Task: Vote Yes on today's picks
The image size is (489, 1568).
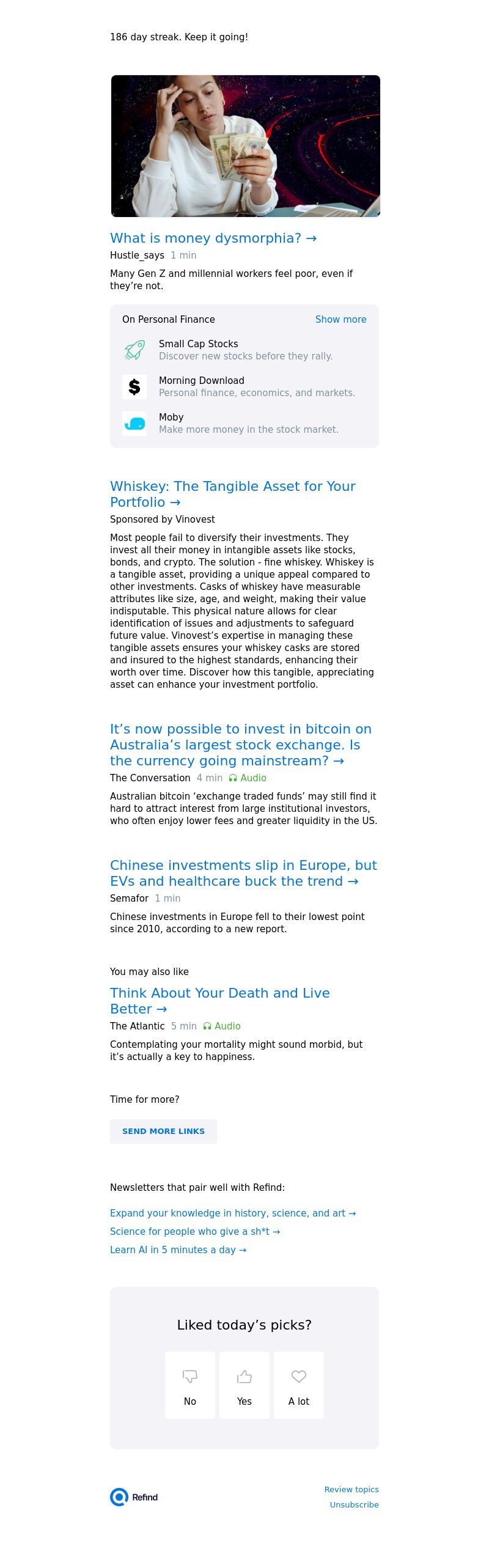Action: (x=244, y=1385)
